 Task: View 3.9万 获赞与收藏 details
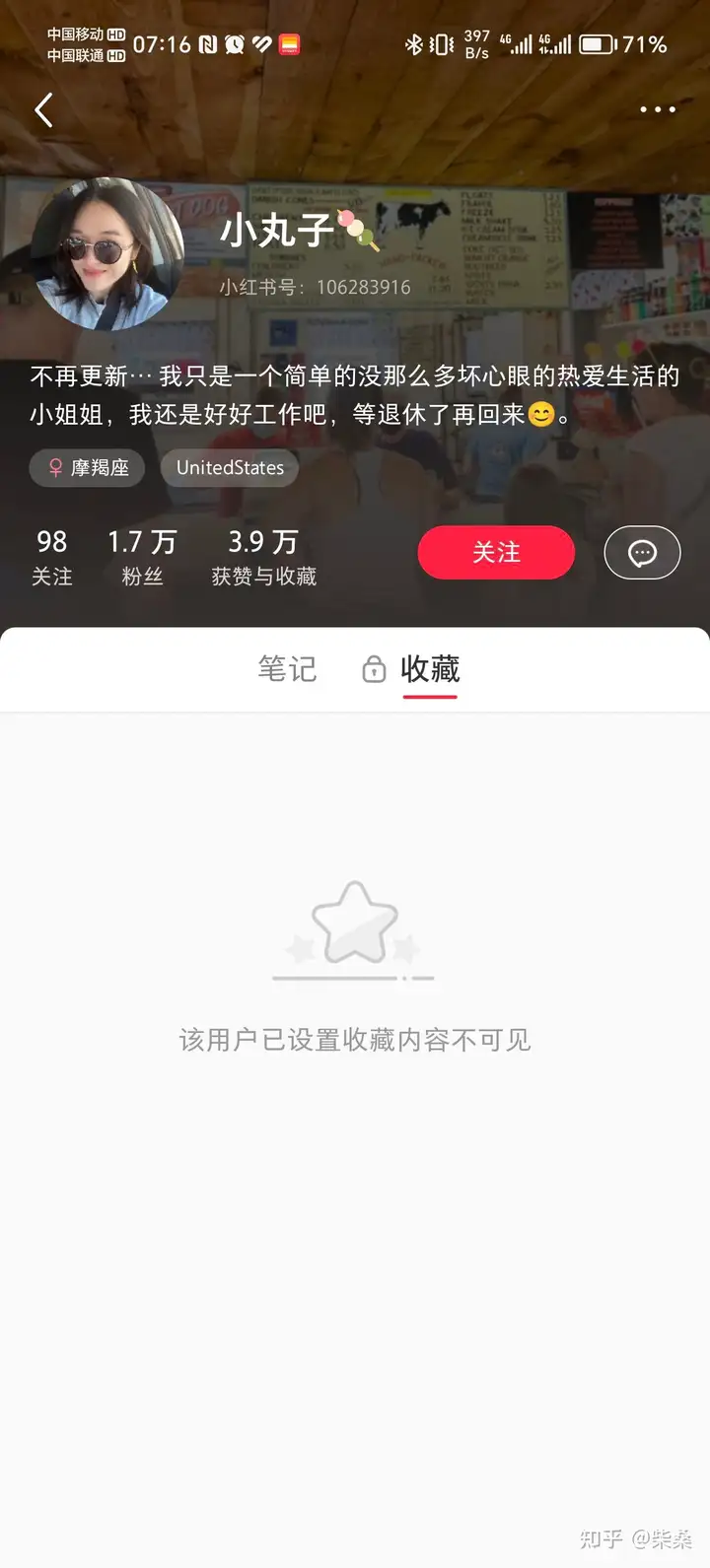pos(263,557)
